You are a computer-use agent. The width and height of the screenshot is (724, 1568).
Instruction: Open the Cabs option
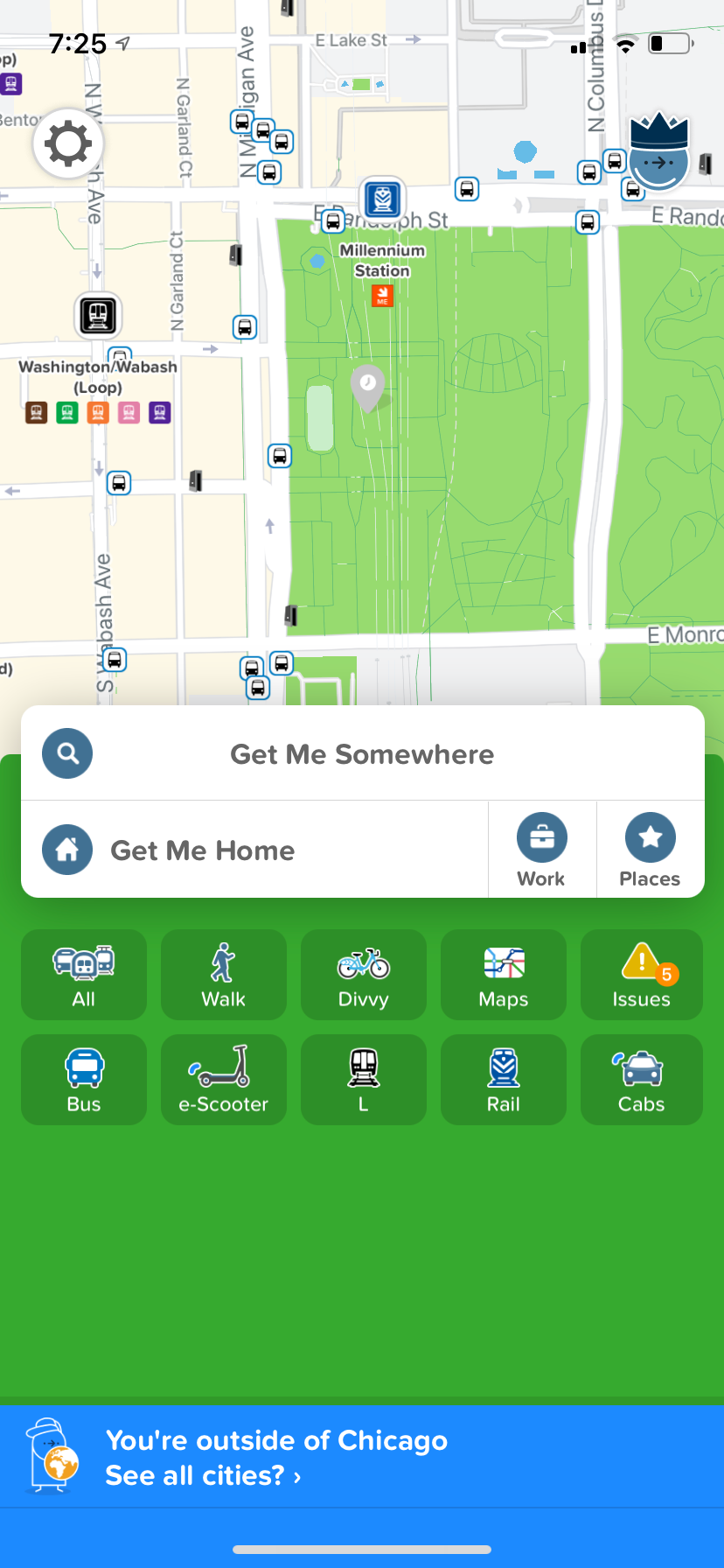(x=642, y=1080)
